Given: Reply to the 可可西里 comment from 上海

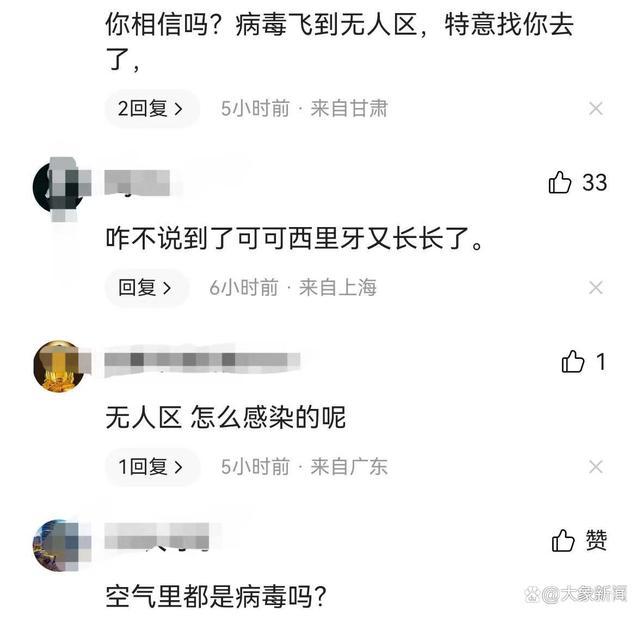Looking at the screenshot, I should point(146,288).
